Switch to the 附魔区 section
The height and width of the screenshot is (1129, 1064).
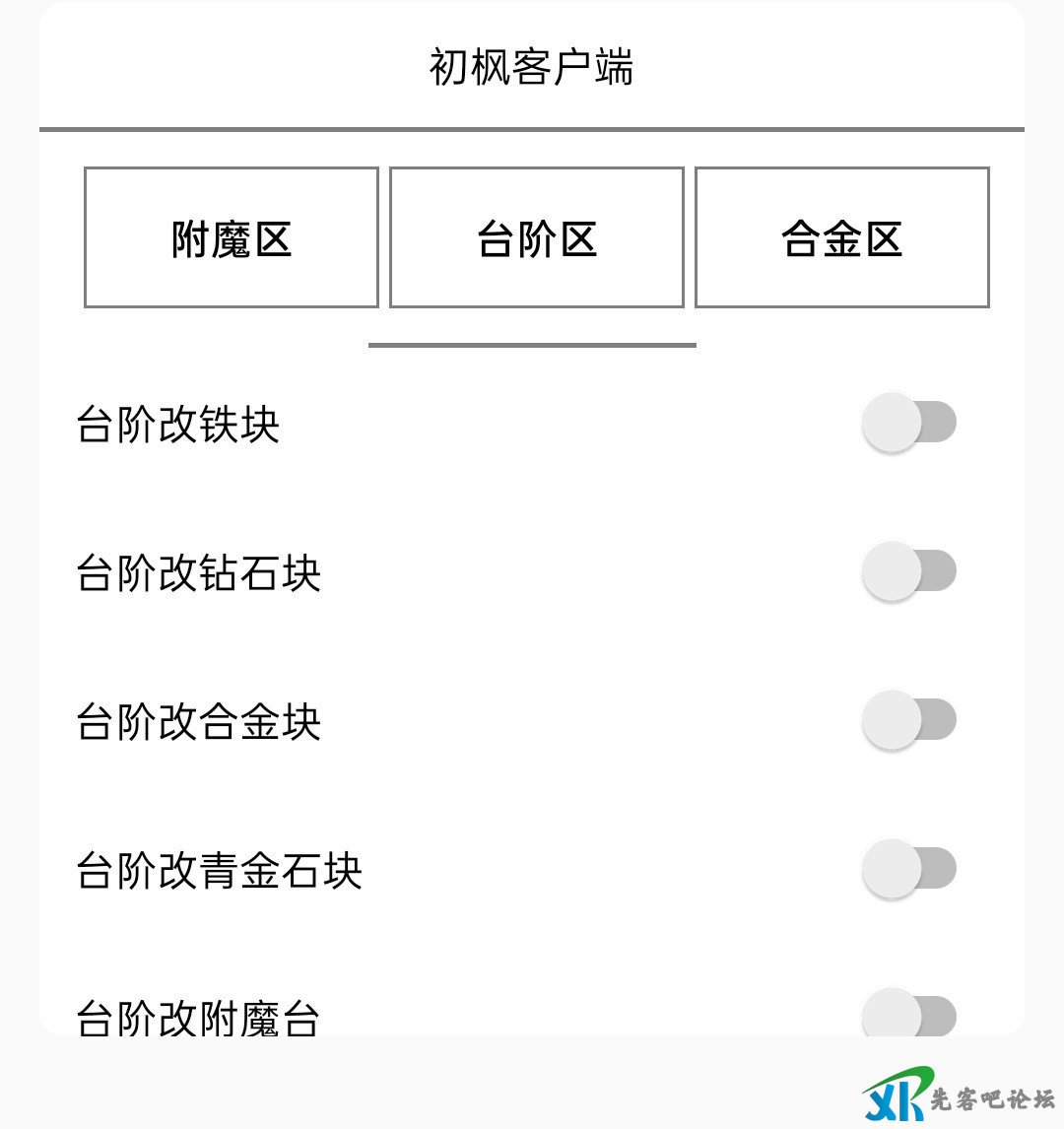pyautogui.click(x=232, y=237)
